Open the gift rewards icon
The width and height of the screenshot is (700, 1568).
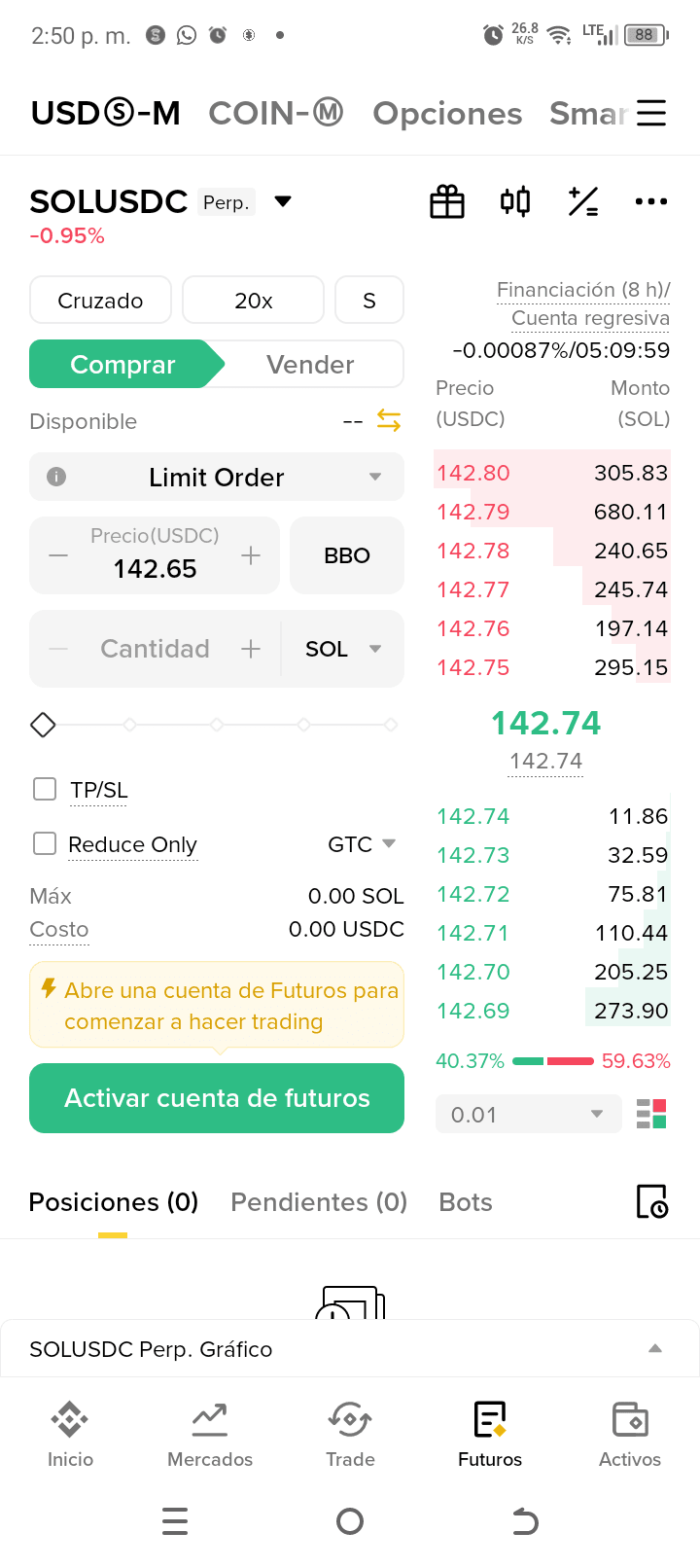tap(447, 202)
